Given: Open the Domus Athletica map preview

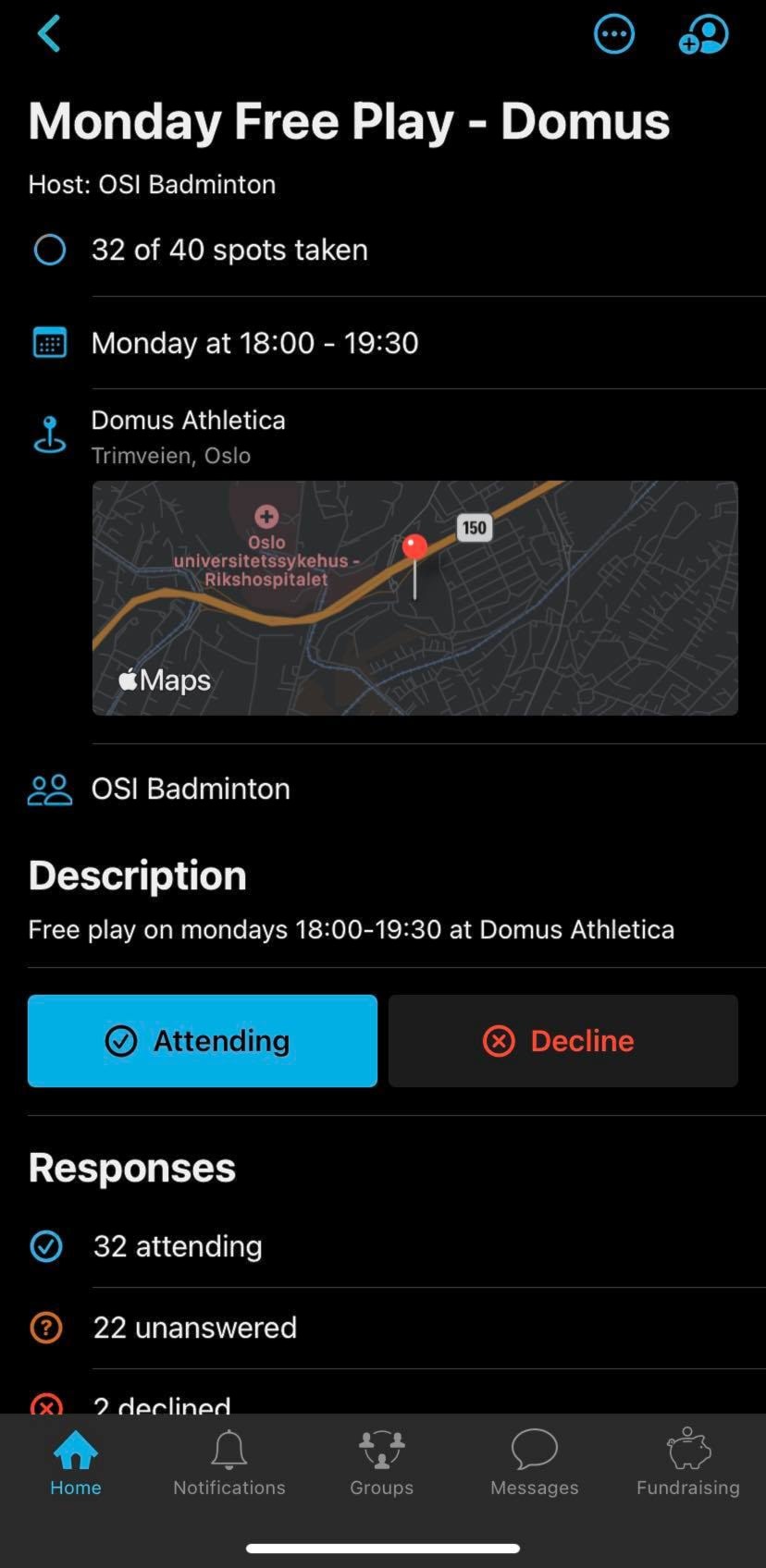Looking at the screenshot, I should click(414, 597).
